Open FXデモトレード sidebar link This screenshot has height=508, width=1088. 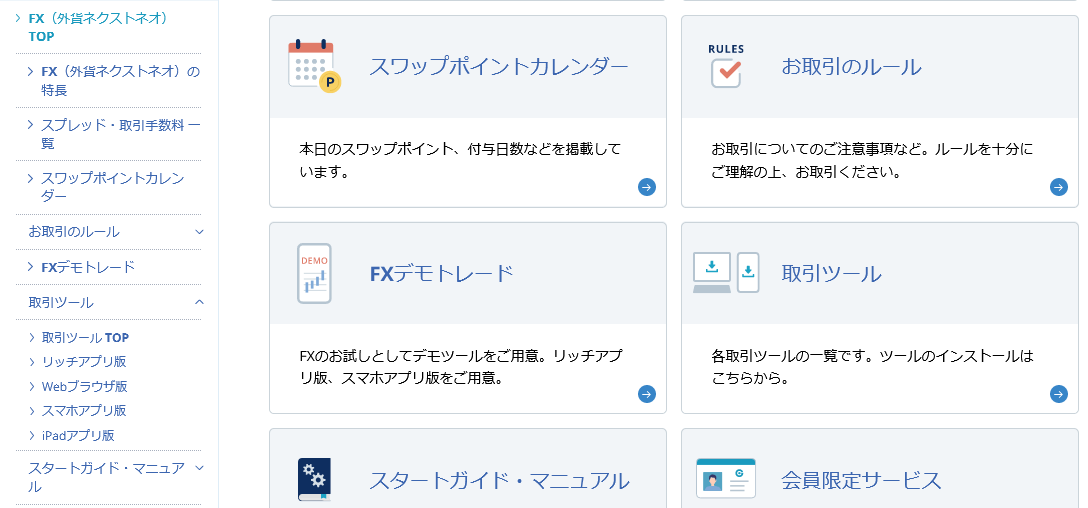click(88, 267)
